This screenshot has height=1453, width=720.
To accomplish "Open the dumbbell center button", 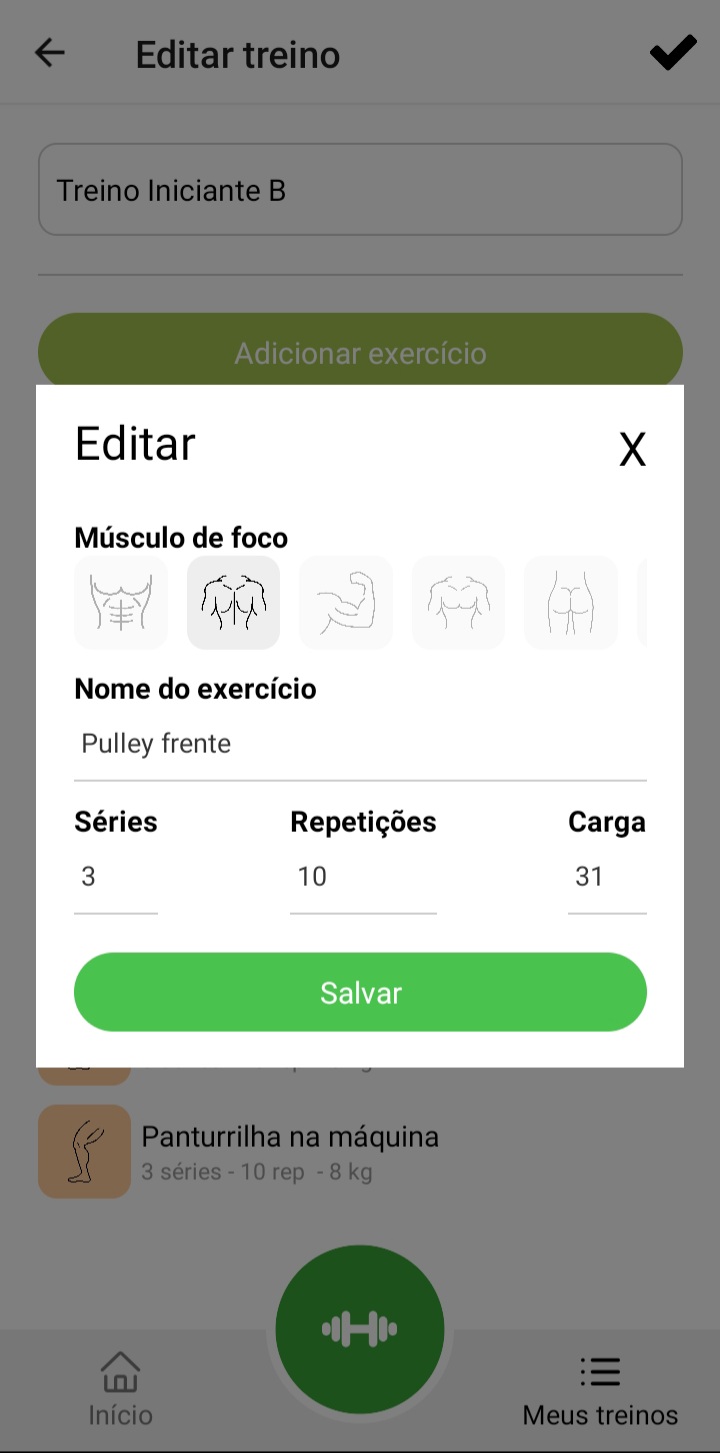I will click(x=360, y=1329).
